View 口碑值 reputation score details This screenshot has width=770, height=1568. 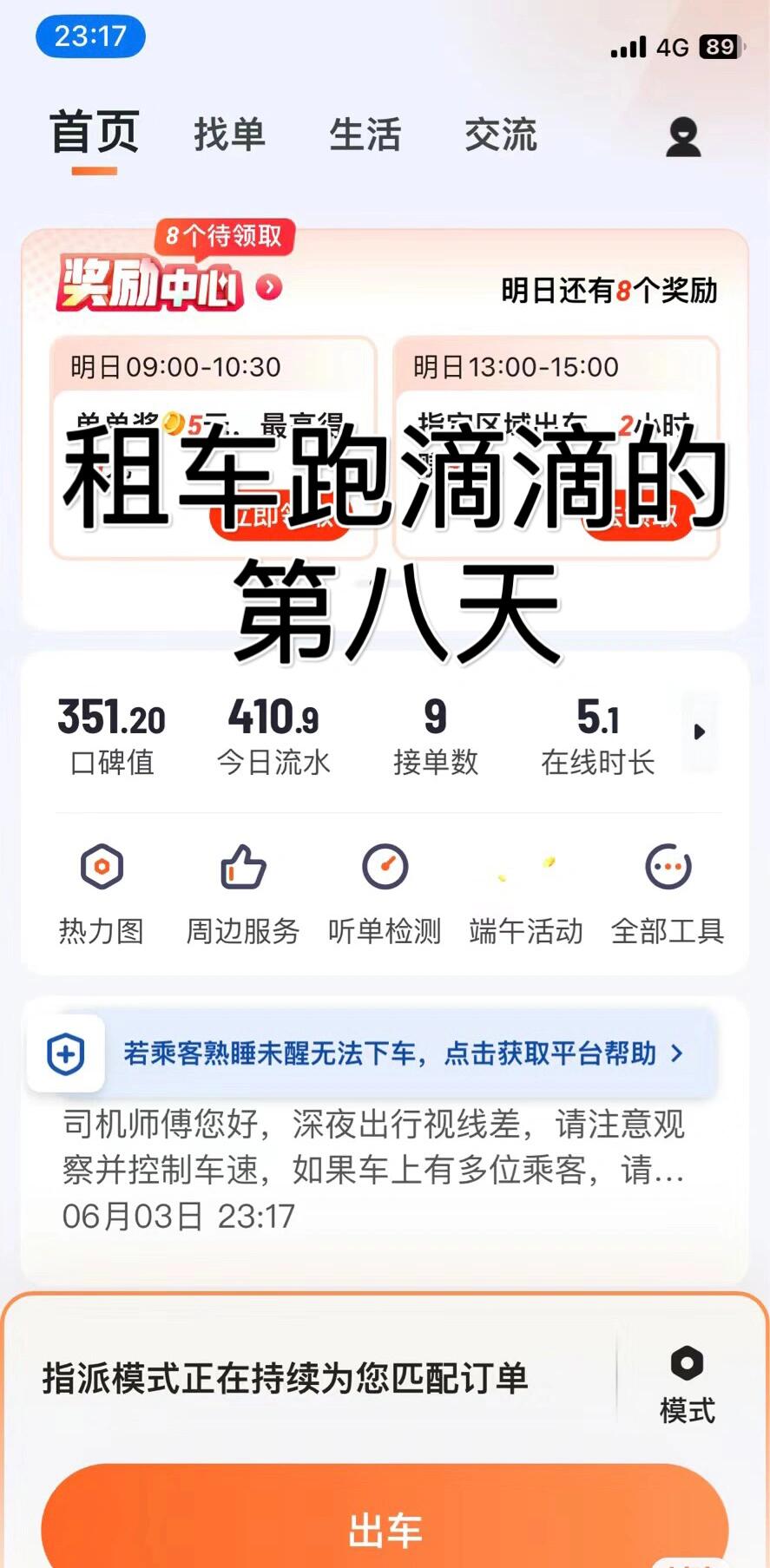111,736
